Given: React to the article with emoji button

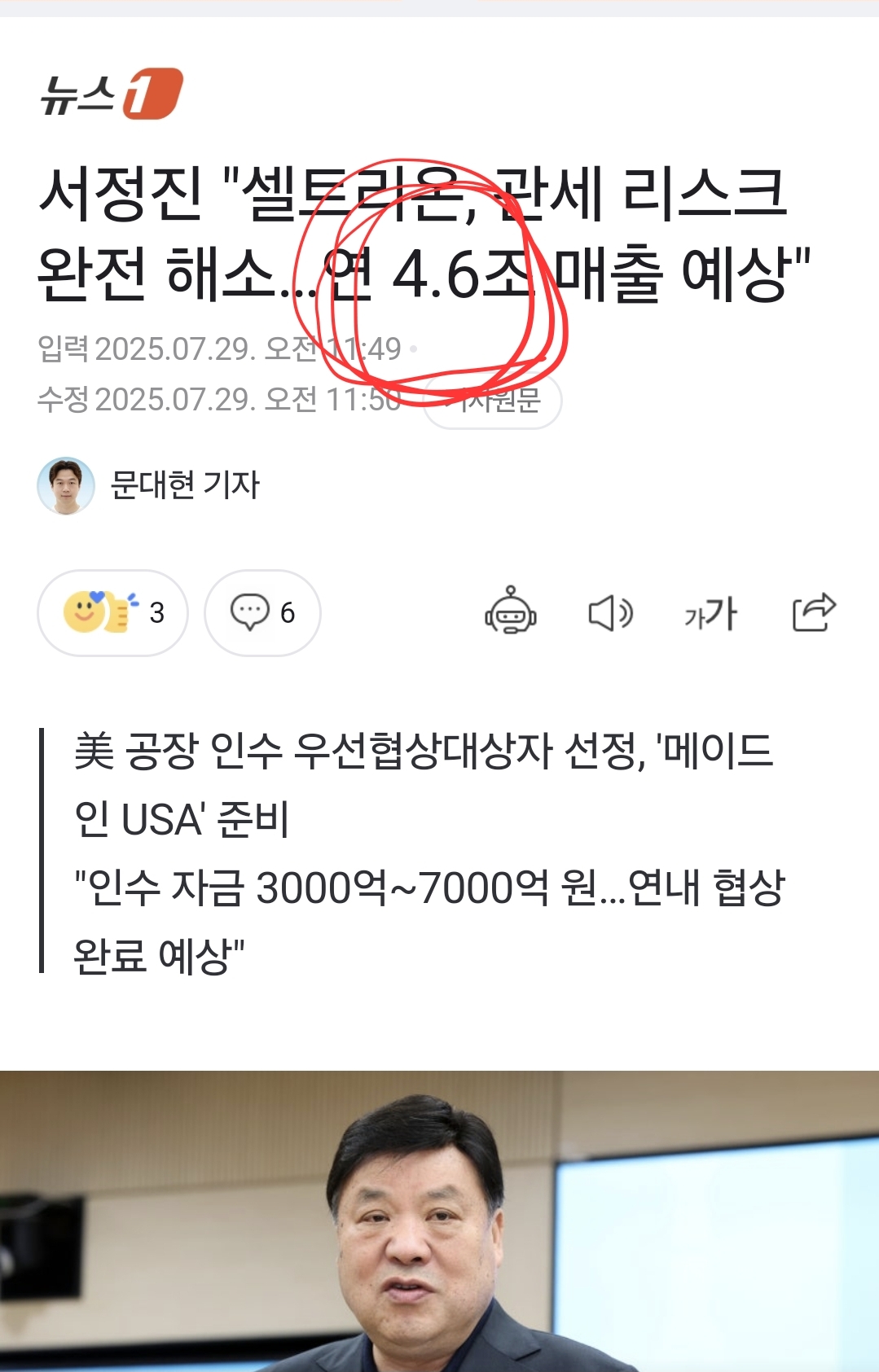Looking at the screenshot, I should [x=112, y=612].
